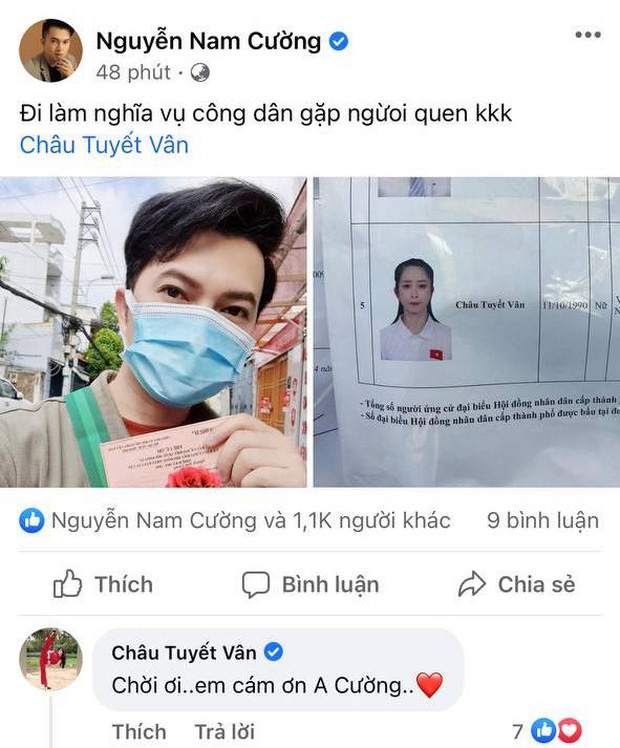Open the tagged Châu Tuyết Vân link
The image size is (620, 748).
tap(104, 145)
